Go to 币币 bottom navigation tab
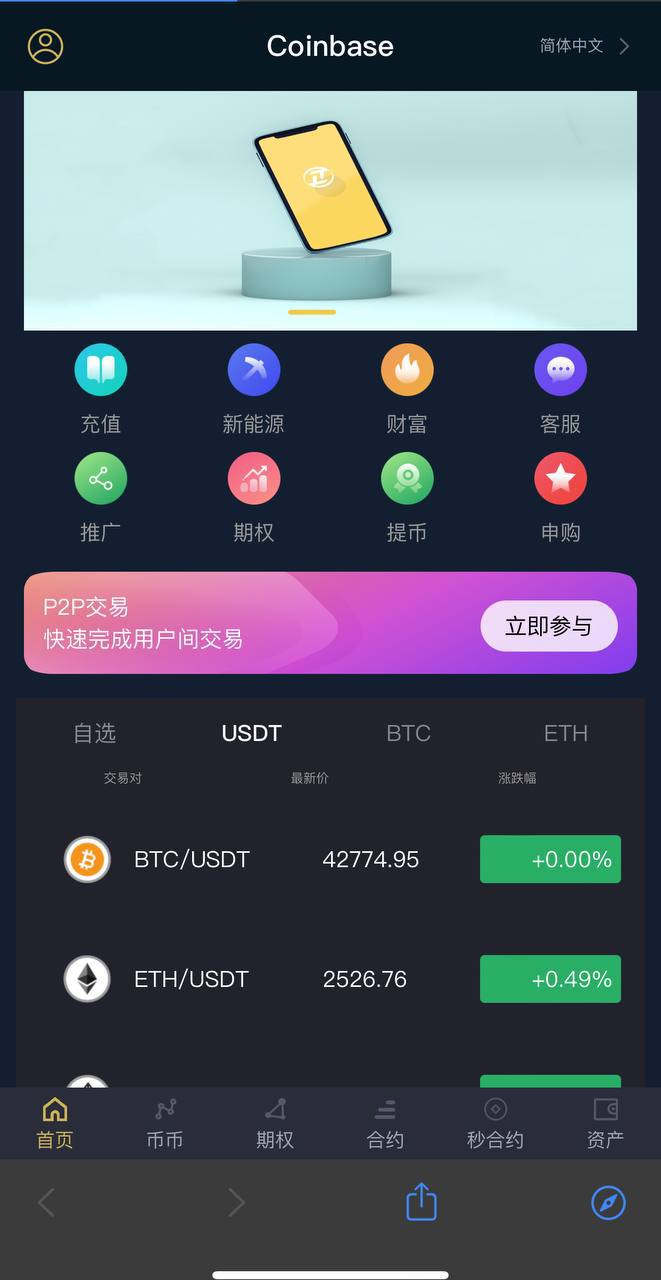Screen dimensions: 661x1280 (x=165, y=1123)
